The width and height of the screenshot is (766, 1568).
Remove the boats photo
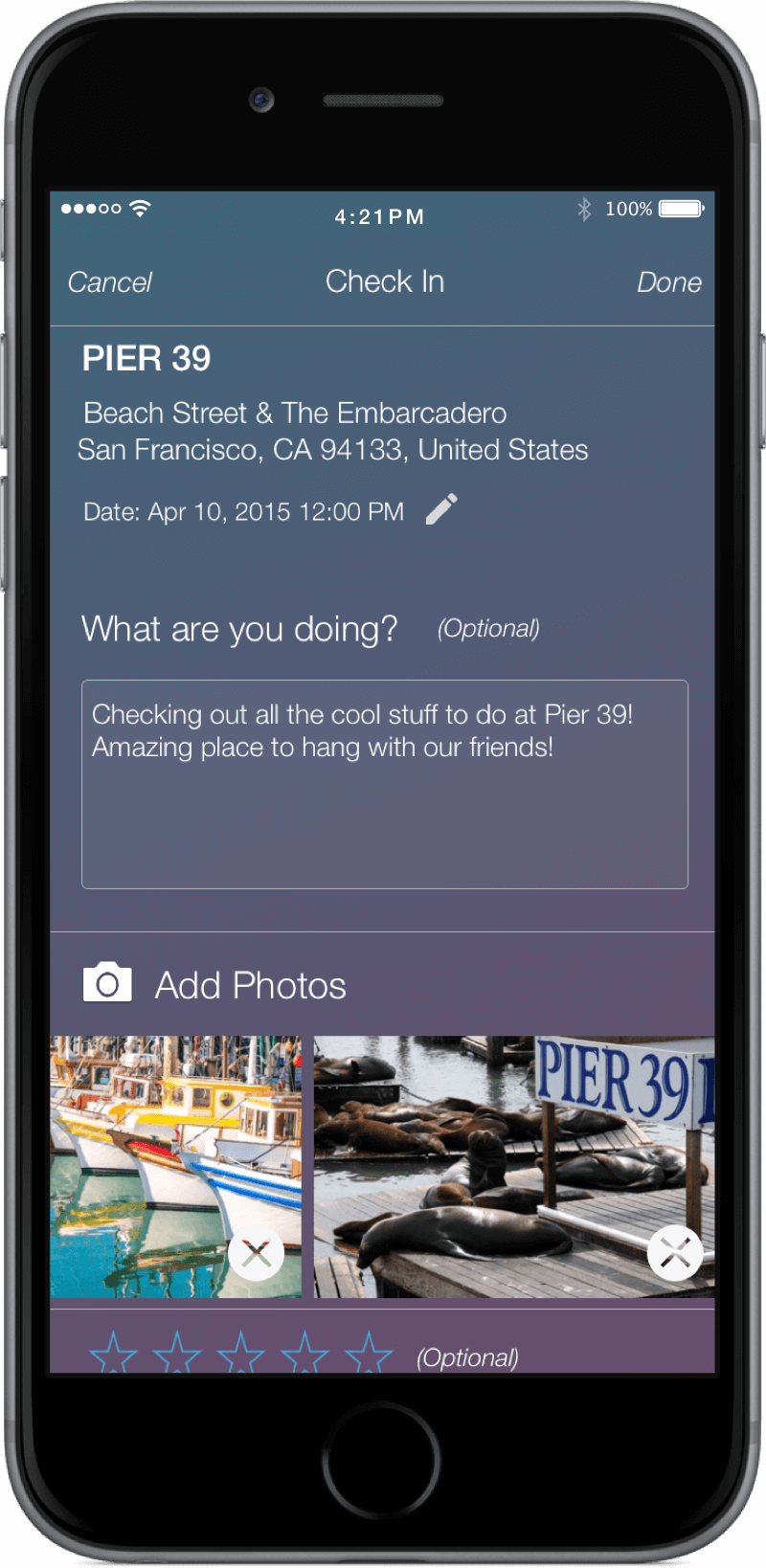pos(256,1253)
